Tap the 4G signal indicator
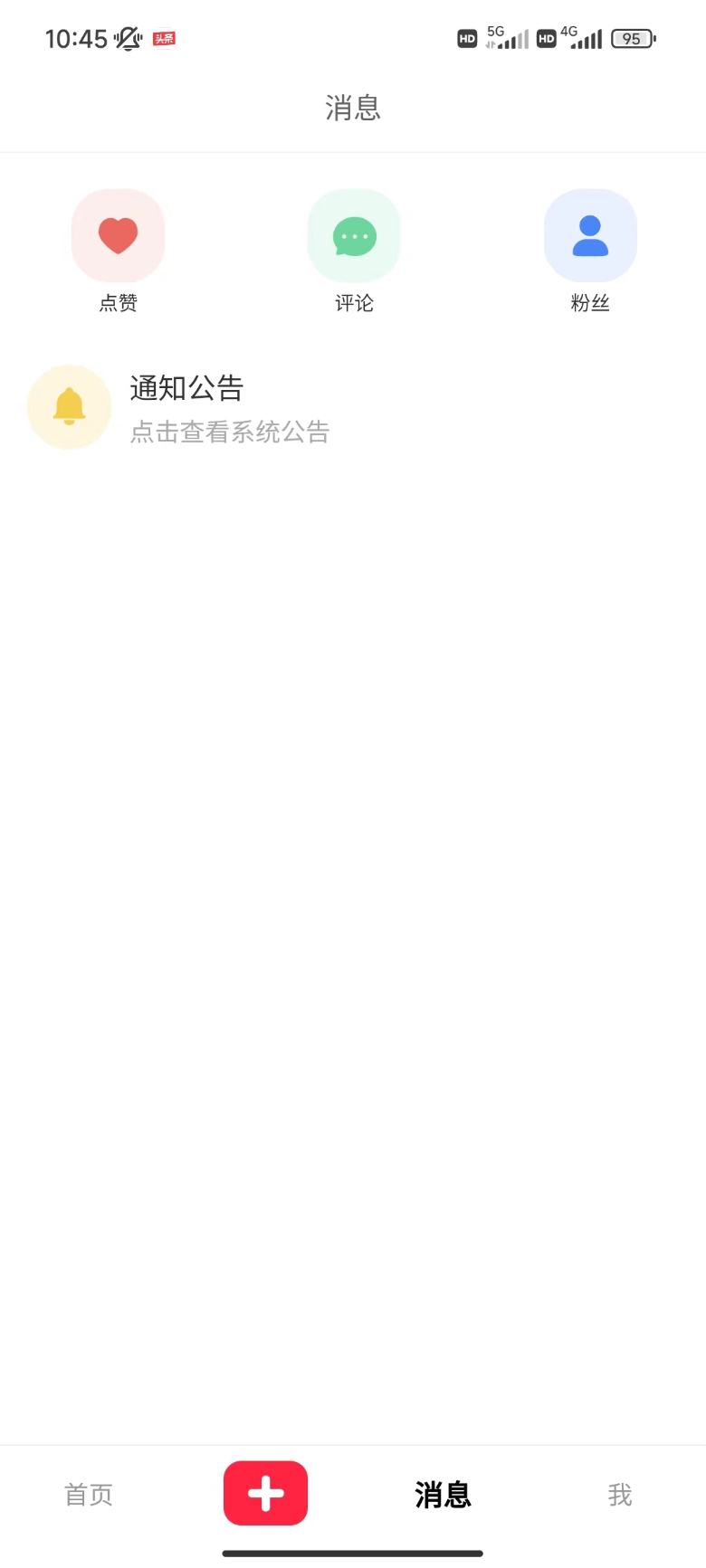Image resolution: width=706 pixels, height=1568 pixels. [x=584, y=39]
